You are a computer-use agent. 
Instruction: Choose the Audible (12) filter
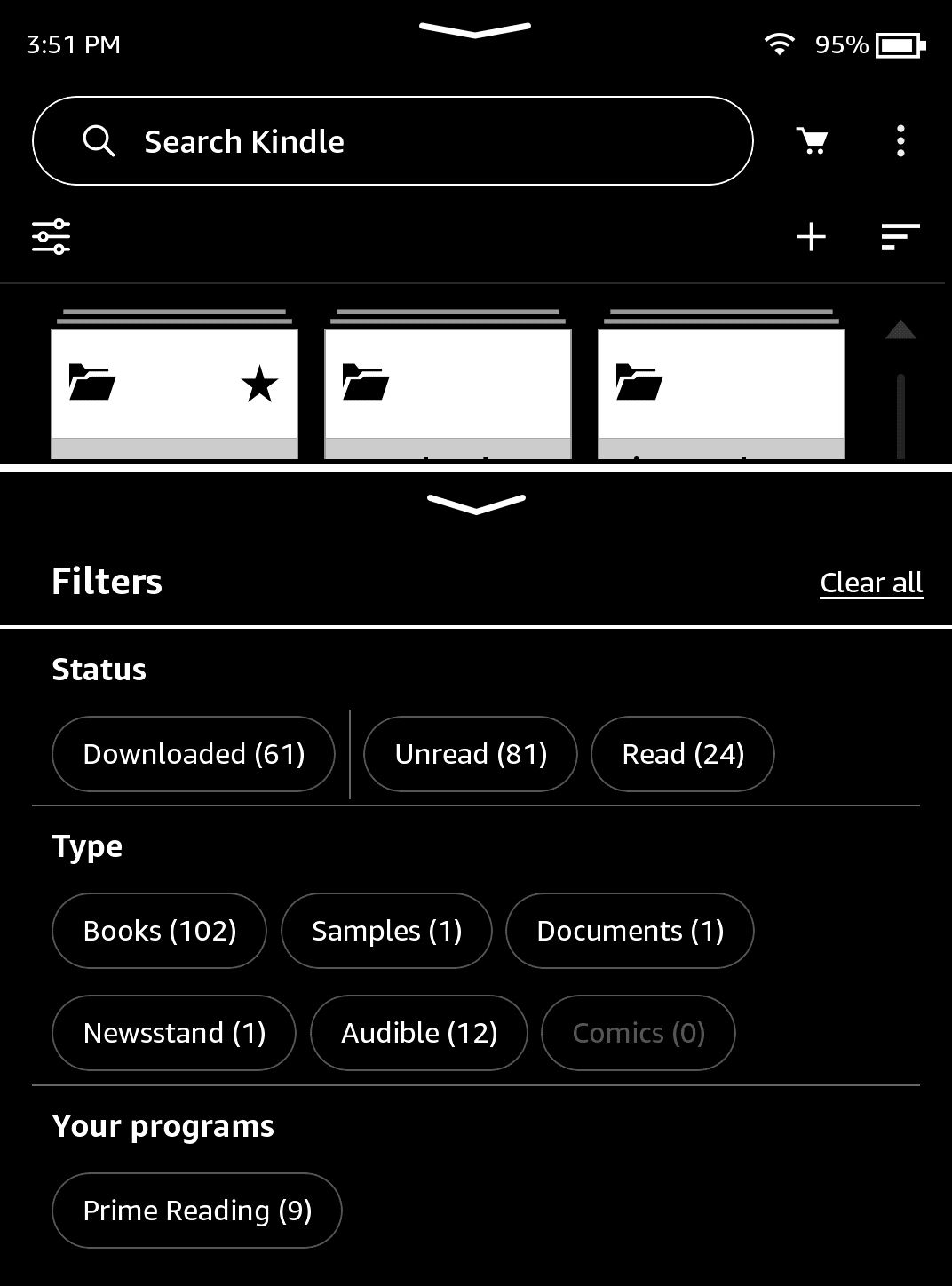(419, 1033)
